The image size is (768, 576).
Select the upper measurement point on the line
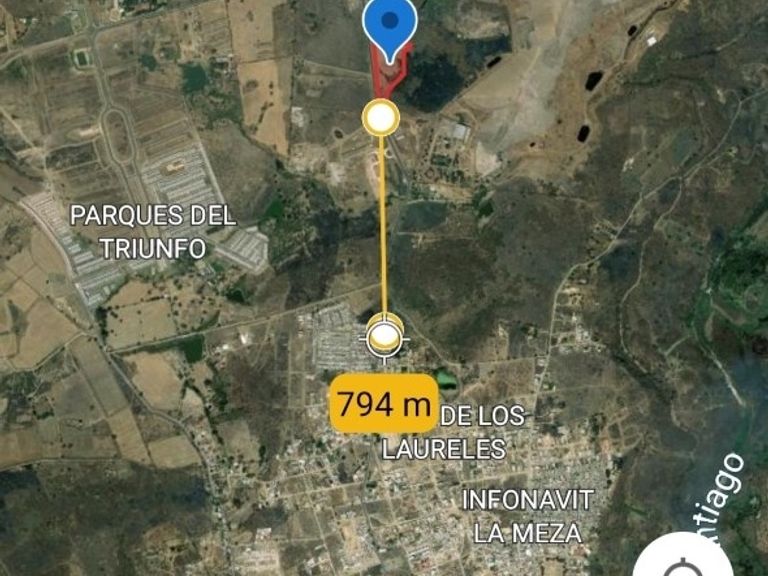pos(381,118)
